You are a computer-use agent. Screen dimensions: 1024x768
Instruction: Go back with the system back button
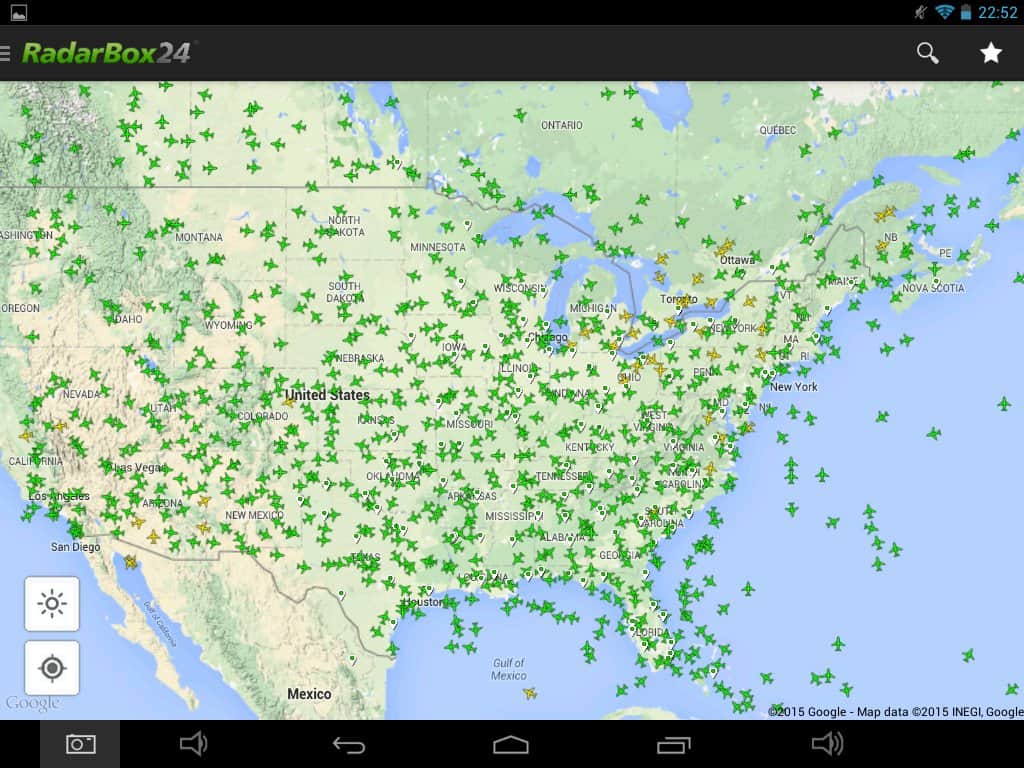(x=349, y=744)
